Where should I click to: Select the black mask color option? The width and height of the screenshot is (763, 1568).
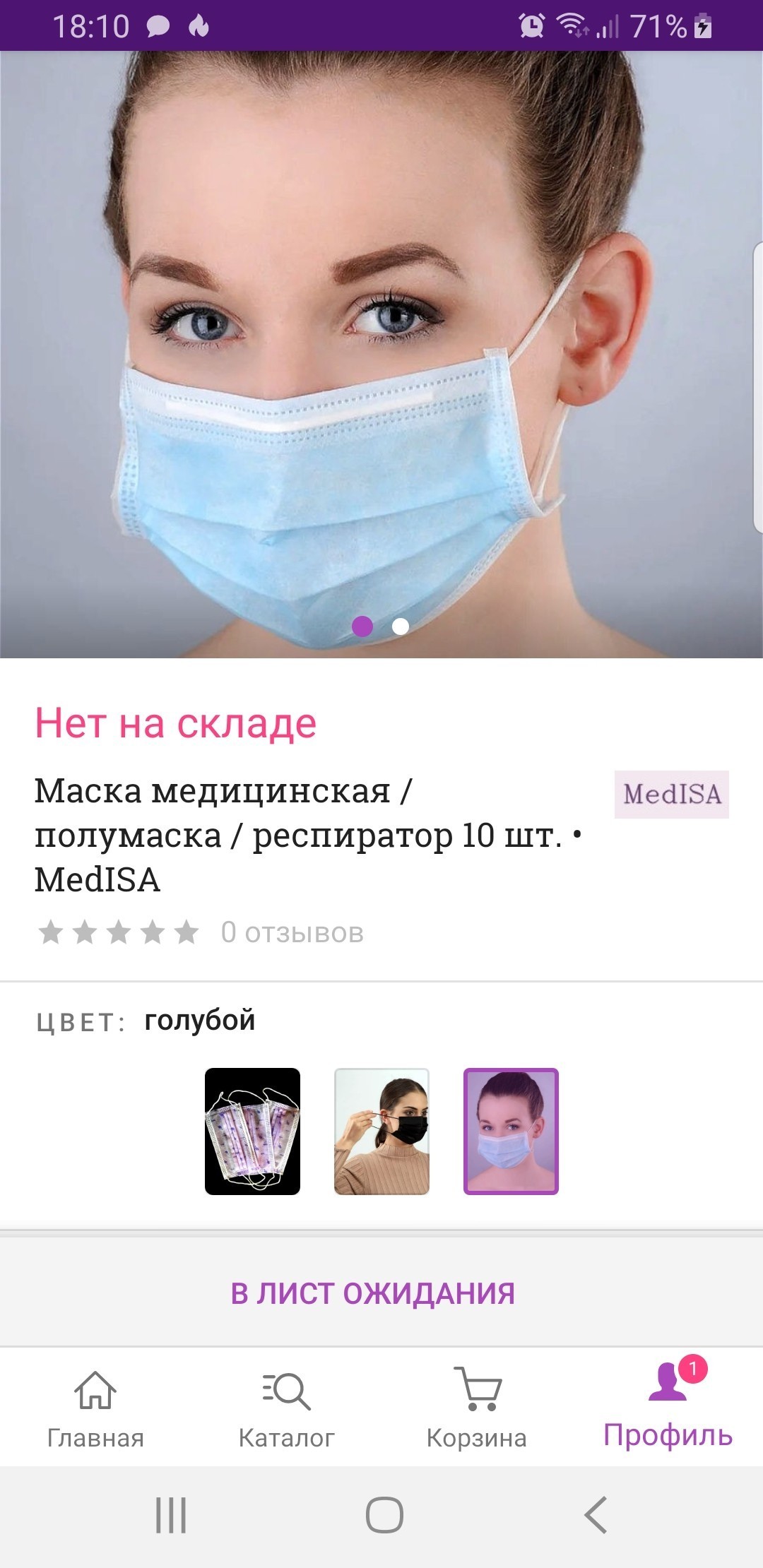click(381, 1131)
